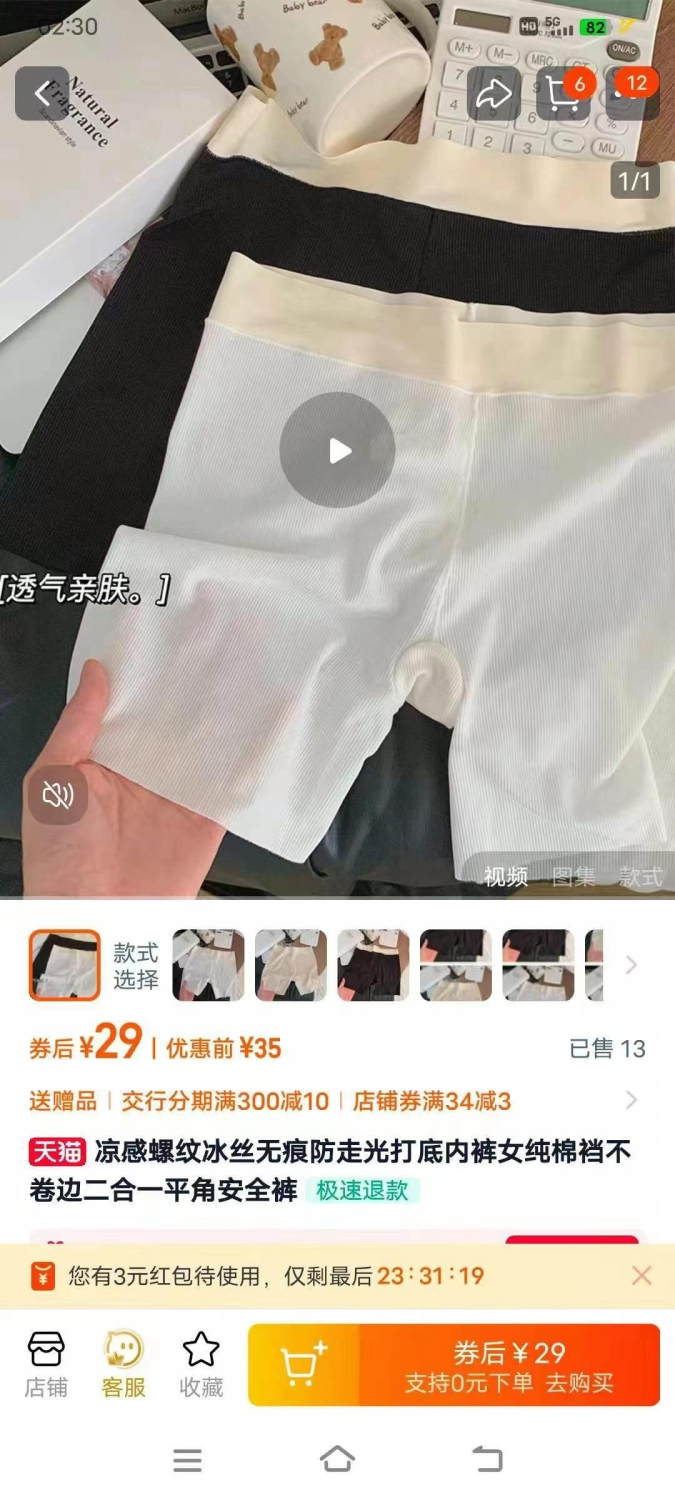The image size is (675, 1500).
Task: Dismiss the 3元红包 banner
Action: click(x=642, y=1276)
